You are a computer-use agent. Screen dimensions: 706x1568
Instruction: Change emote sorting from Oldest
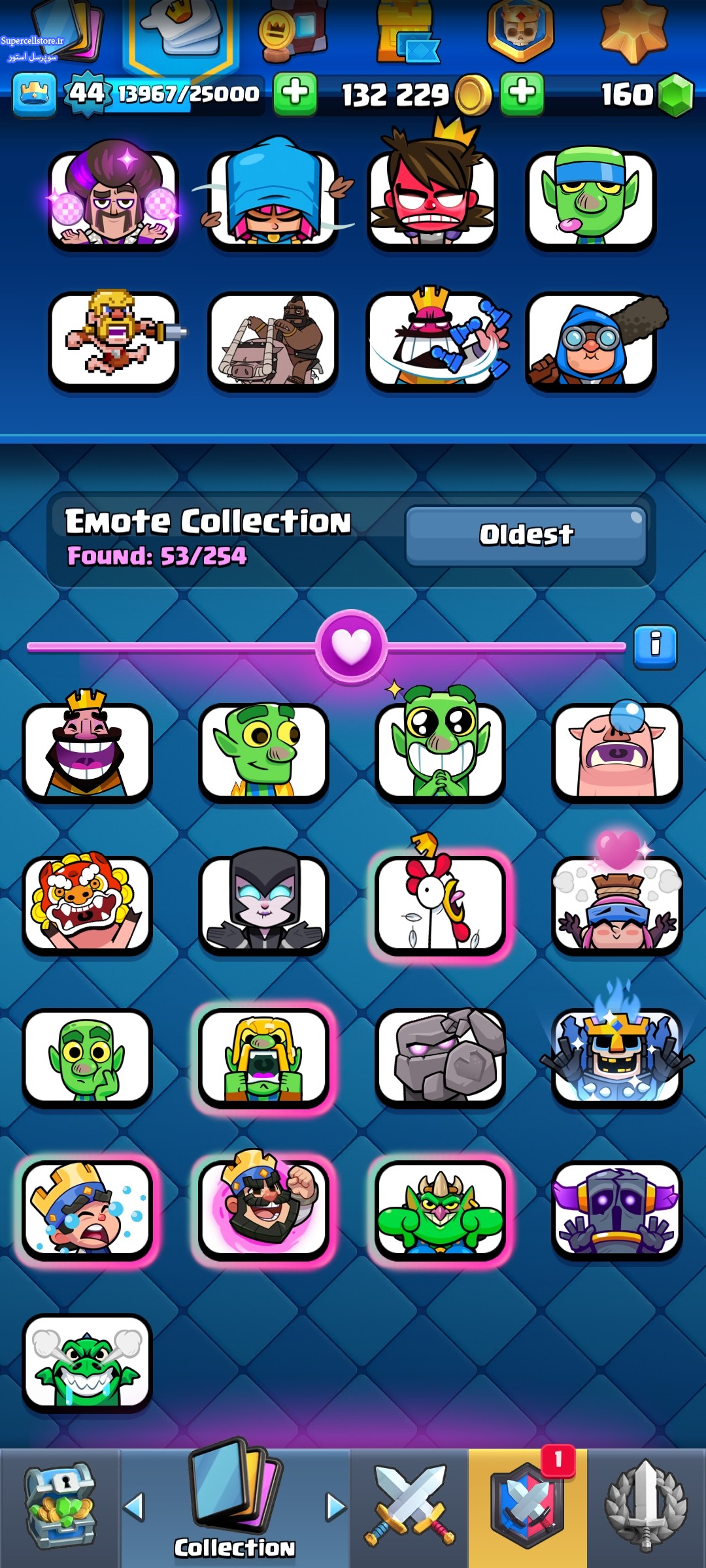pyautogui.click(x=526, y=535)
